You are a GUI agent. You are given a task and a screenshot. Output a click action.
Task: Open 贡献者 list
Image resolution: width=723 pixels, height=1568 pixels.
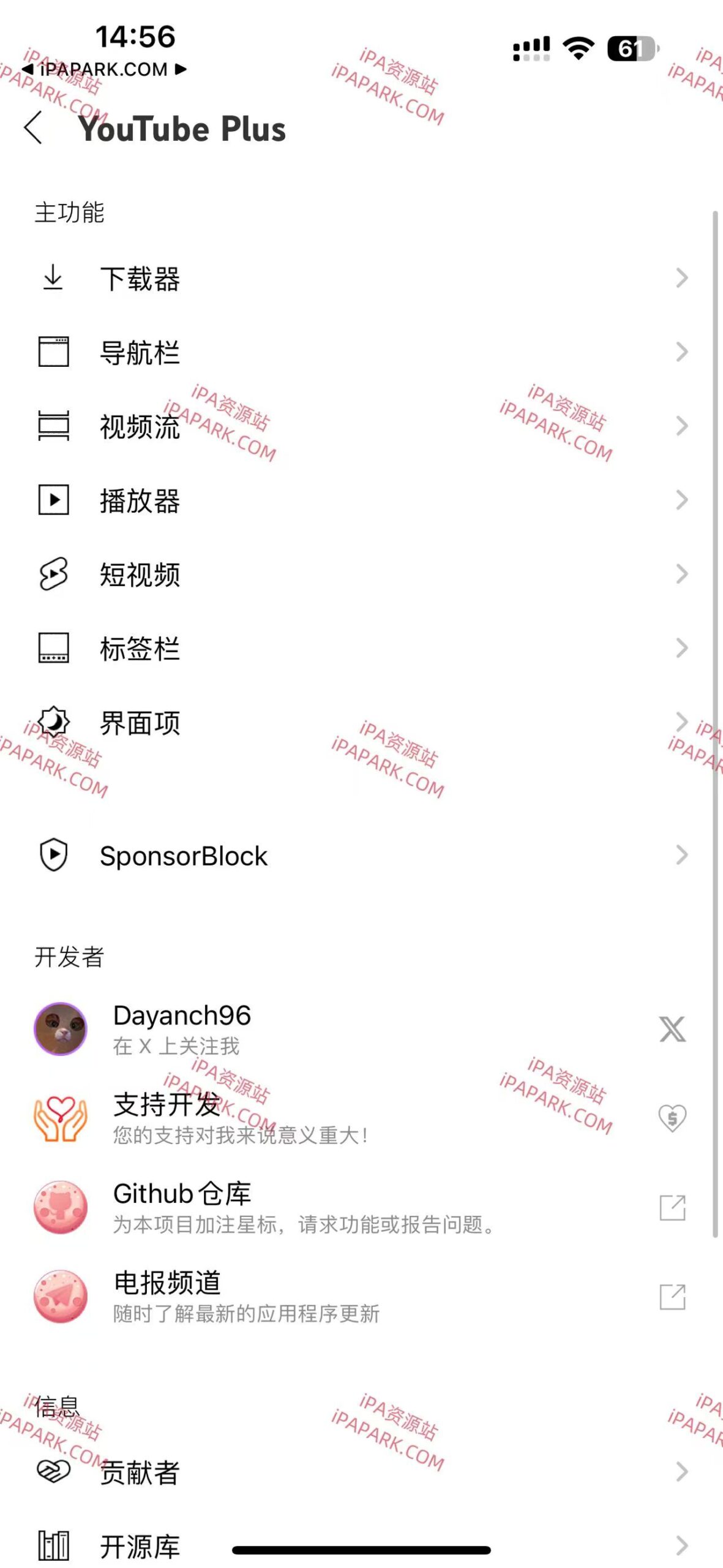pyautogui.click(x=361, y=1472)
